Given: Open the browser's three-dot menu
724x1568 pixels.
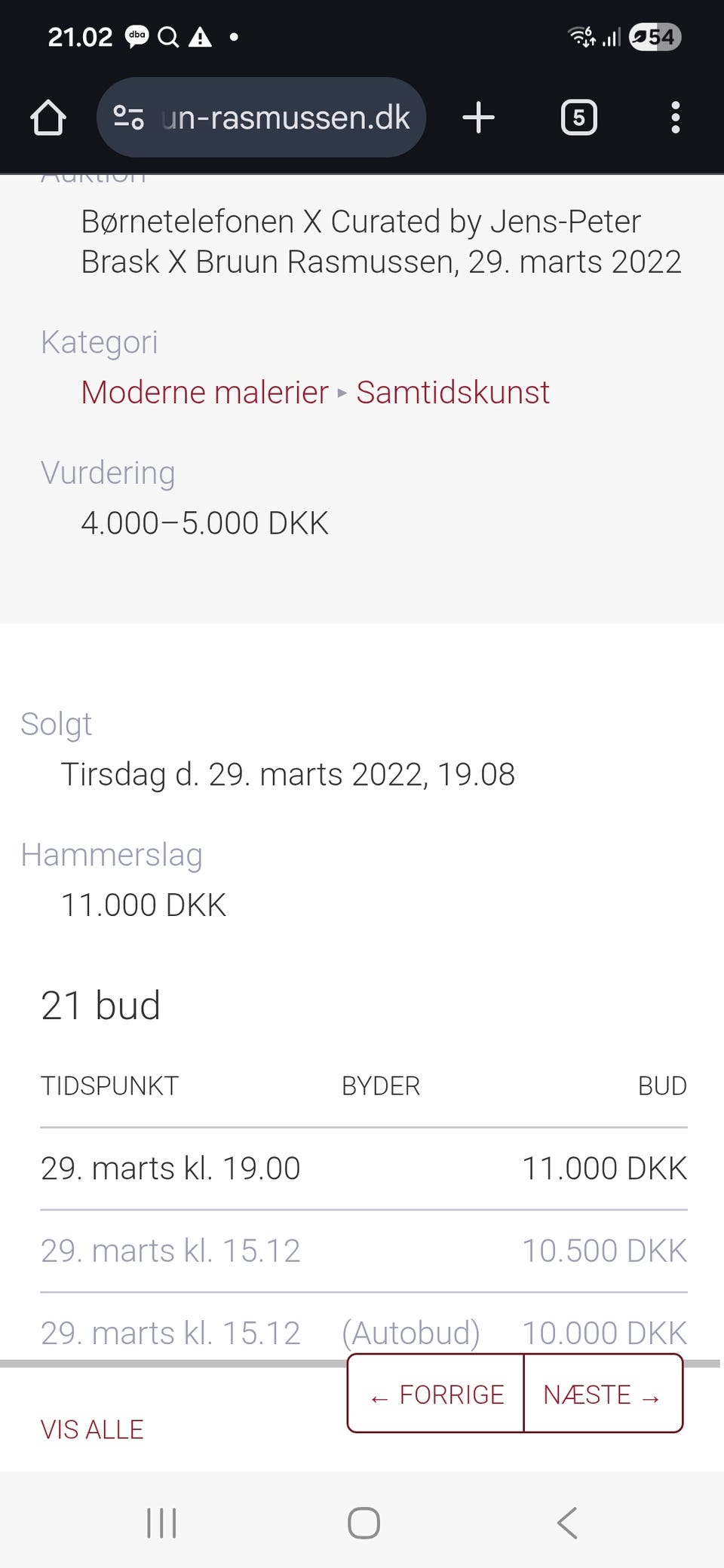Looking at the screenshot, I should click(x=675, y=118).
